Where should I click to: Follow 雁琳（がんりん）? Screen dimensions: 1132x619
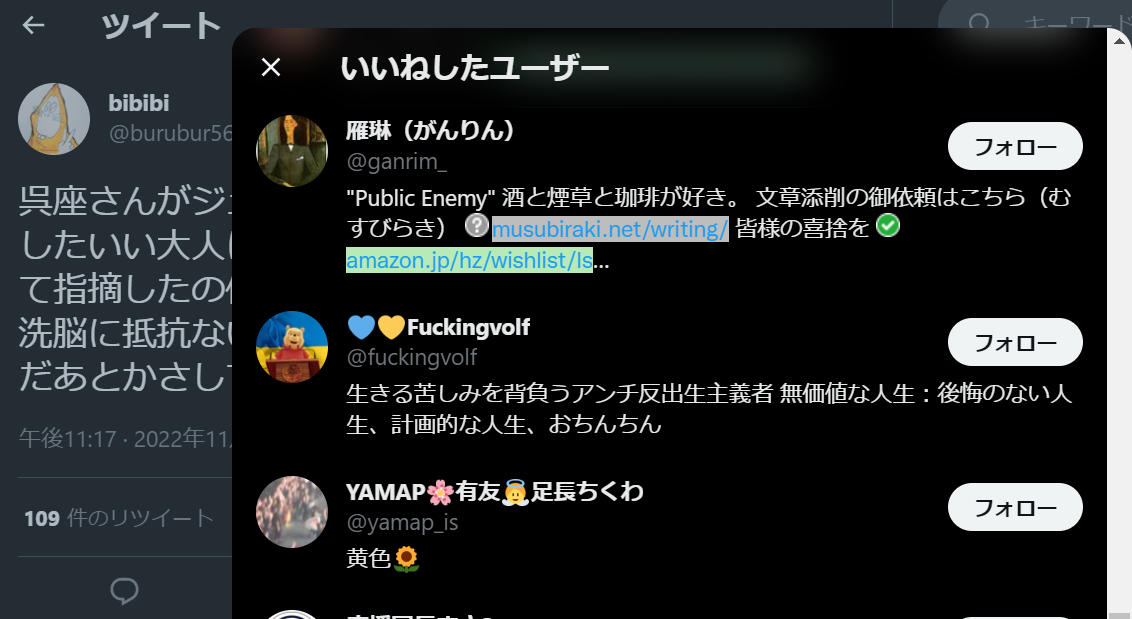click(1015, 147)
